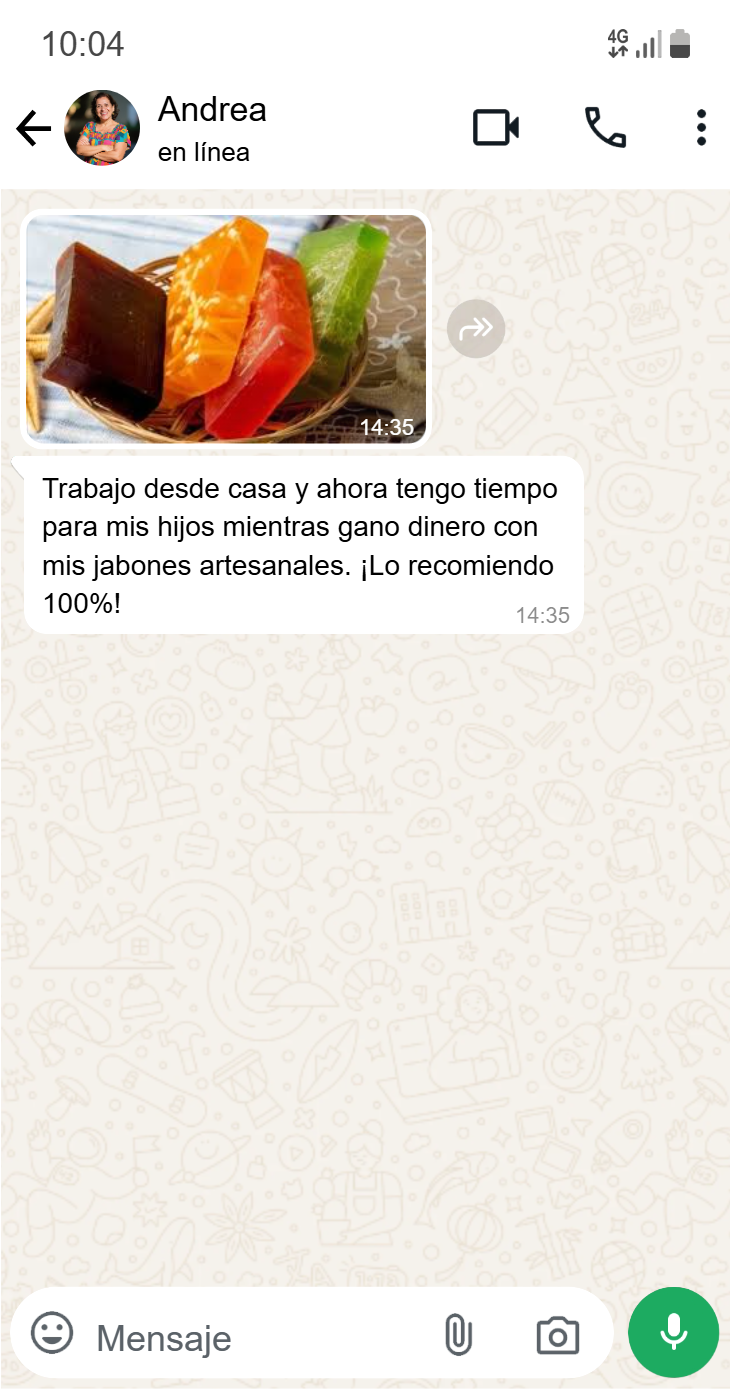Tap the green microphone button

[x=673, y=1333]
